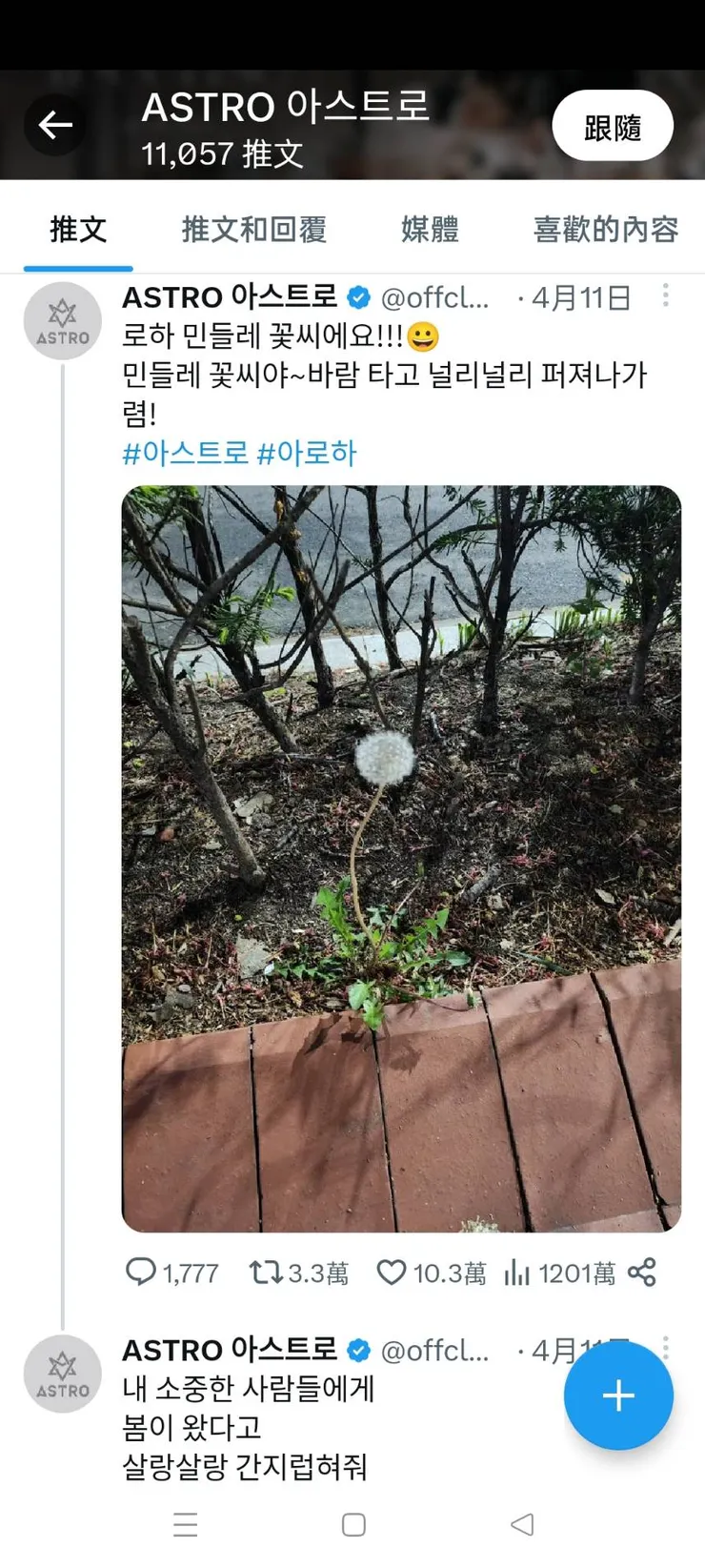Image resolution: width=705 pixels, height=1568 pixels.
Task: Open the 喜歡的內容 tab
Action: [x=605, y=230]
